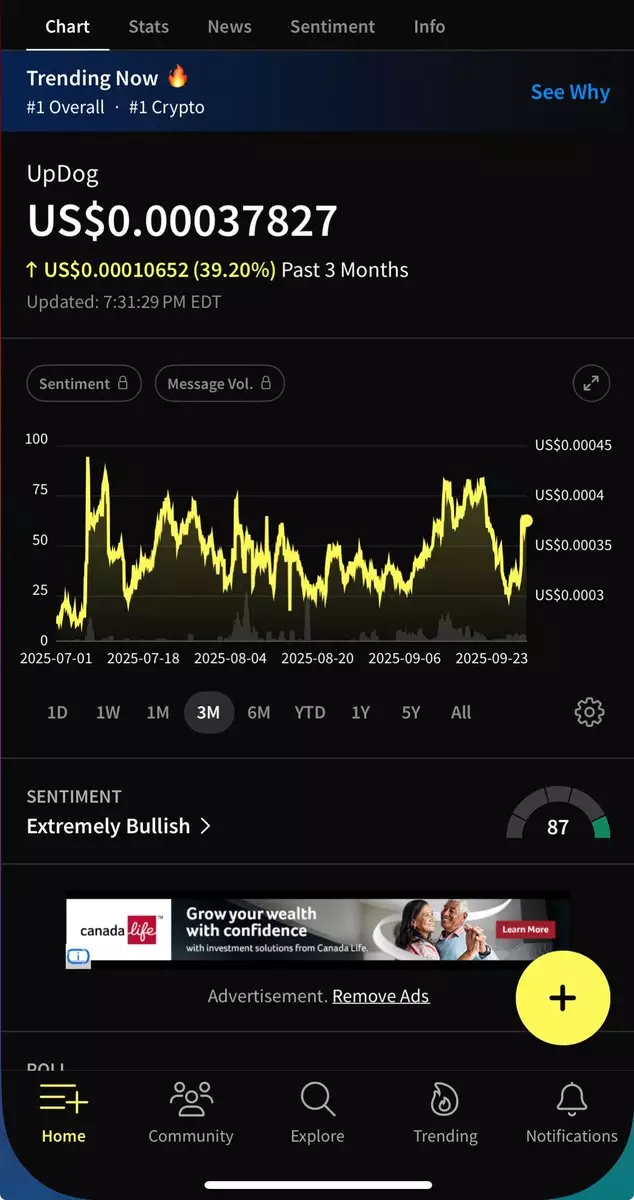Switch to the Stats tab
Image resolution: width=634 pixels, height=1200 pixels.
point(148,26)
